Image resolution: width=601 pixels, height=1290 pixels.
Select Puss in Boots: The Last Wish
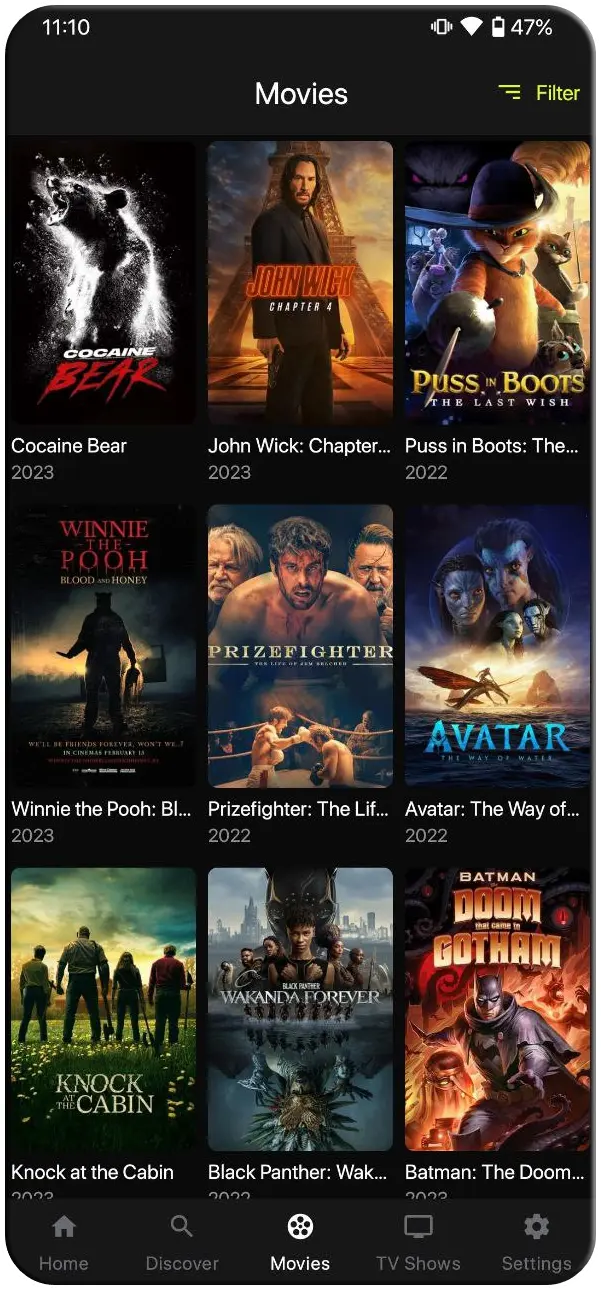(497, 283)
